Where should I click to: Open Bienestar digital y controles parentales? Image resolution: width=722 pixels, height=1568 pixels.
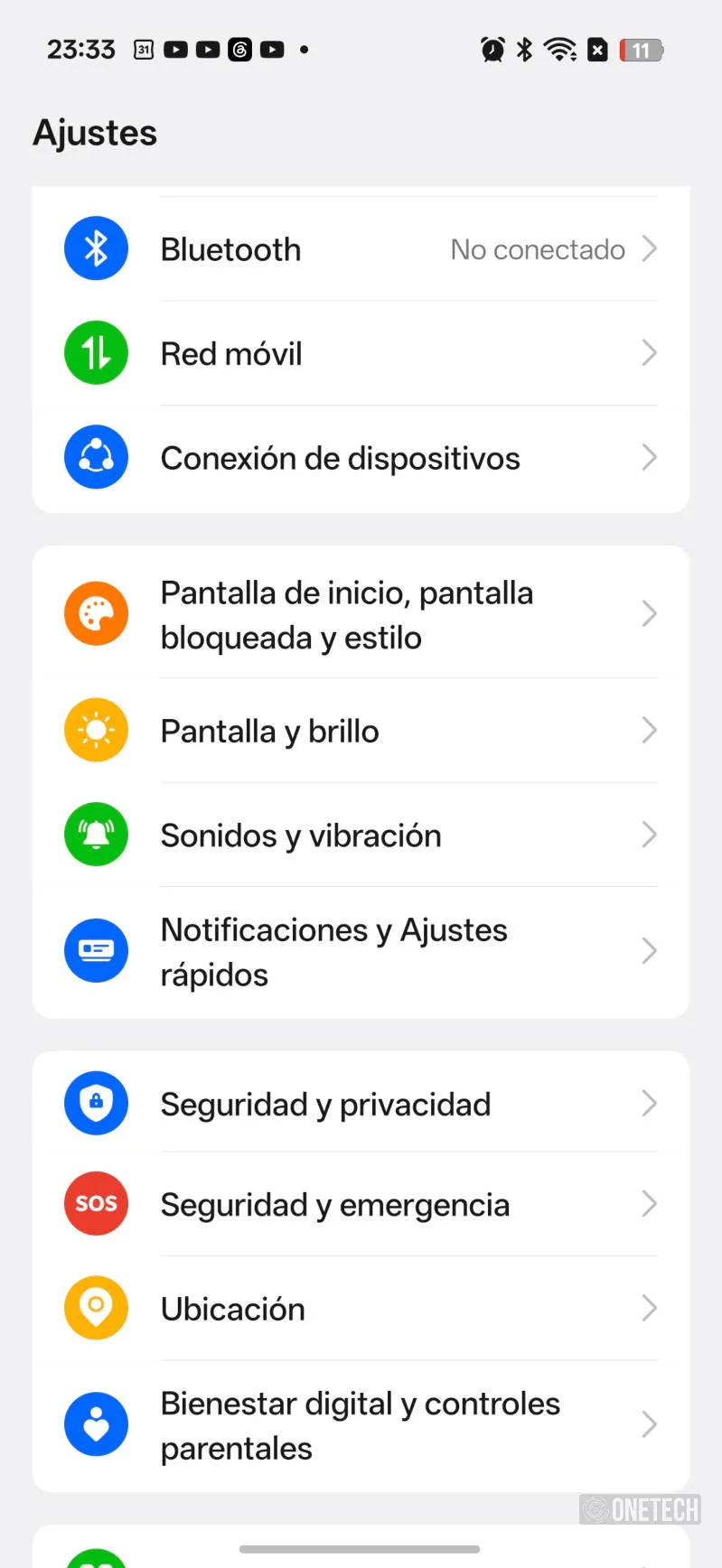361,1425
